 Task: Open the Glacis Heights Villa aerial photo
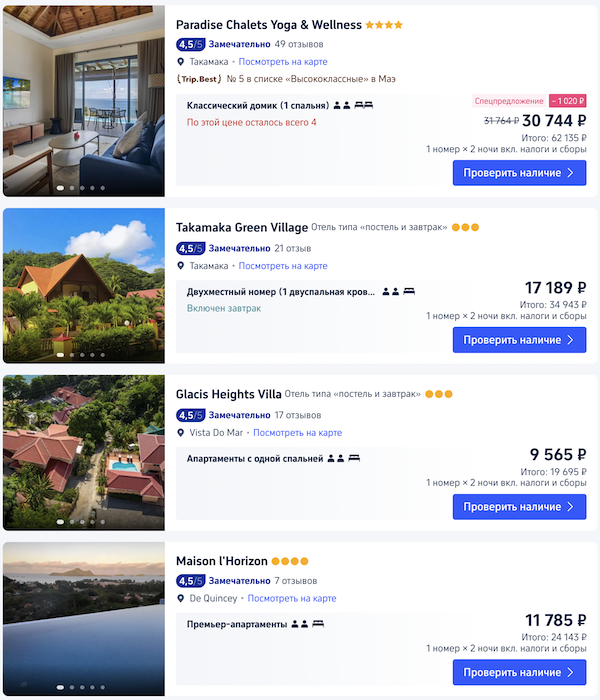coord(84,452)
